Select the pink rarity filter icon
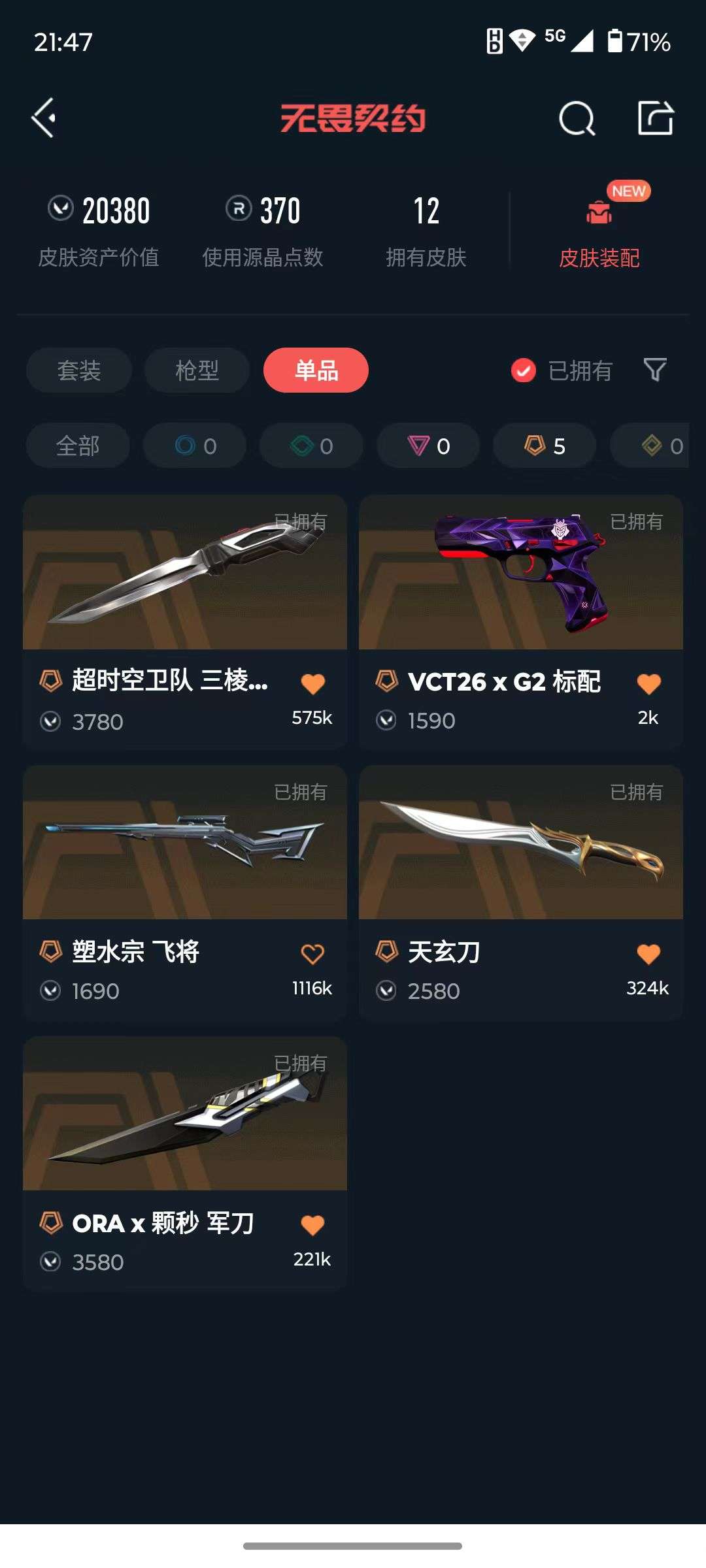 (427, 446)
